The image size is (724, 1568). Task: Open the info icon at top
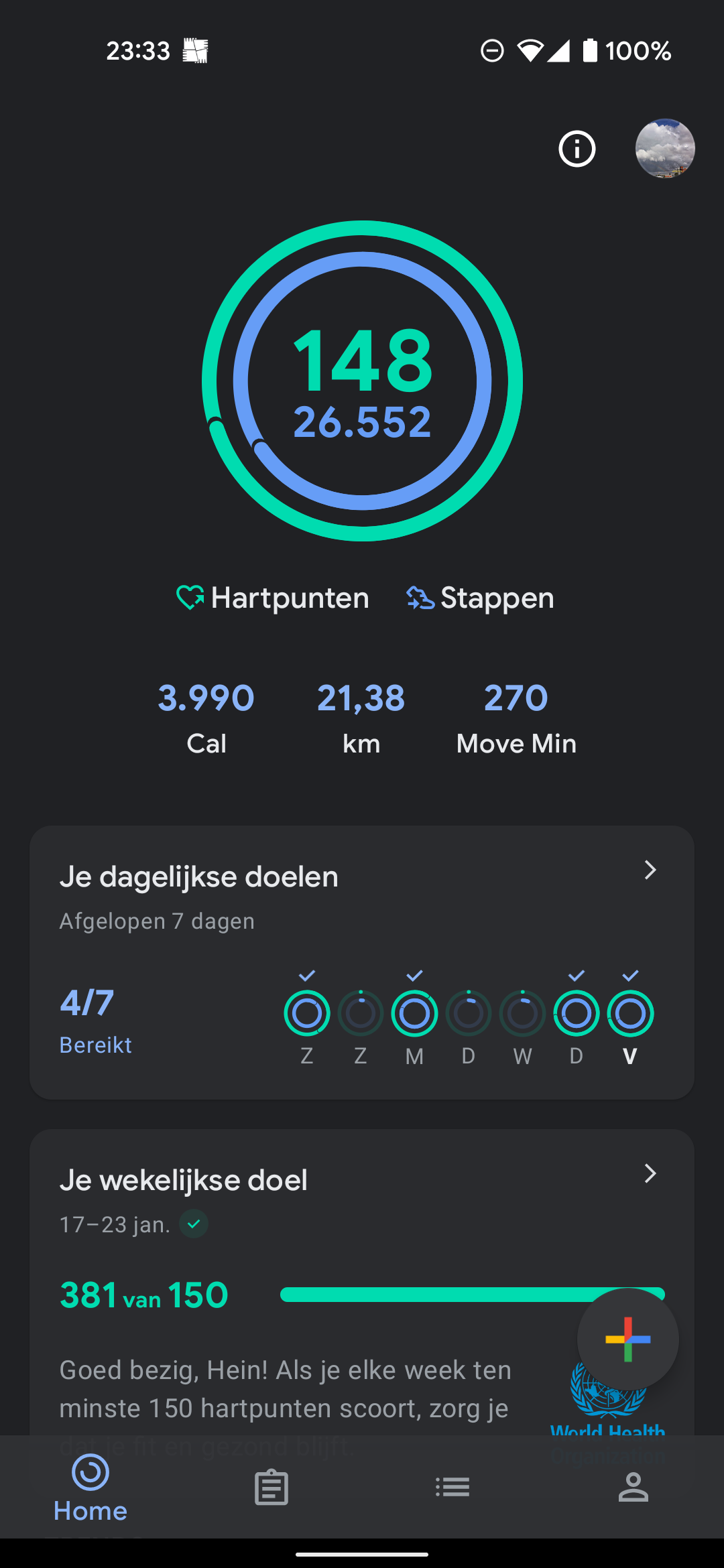coord(577,149)
